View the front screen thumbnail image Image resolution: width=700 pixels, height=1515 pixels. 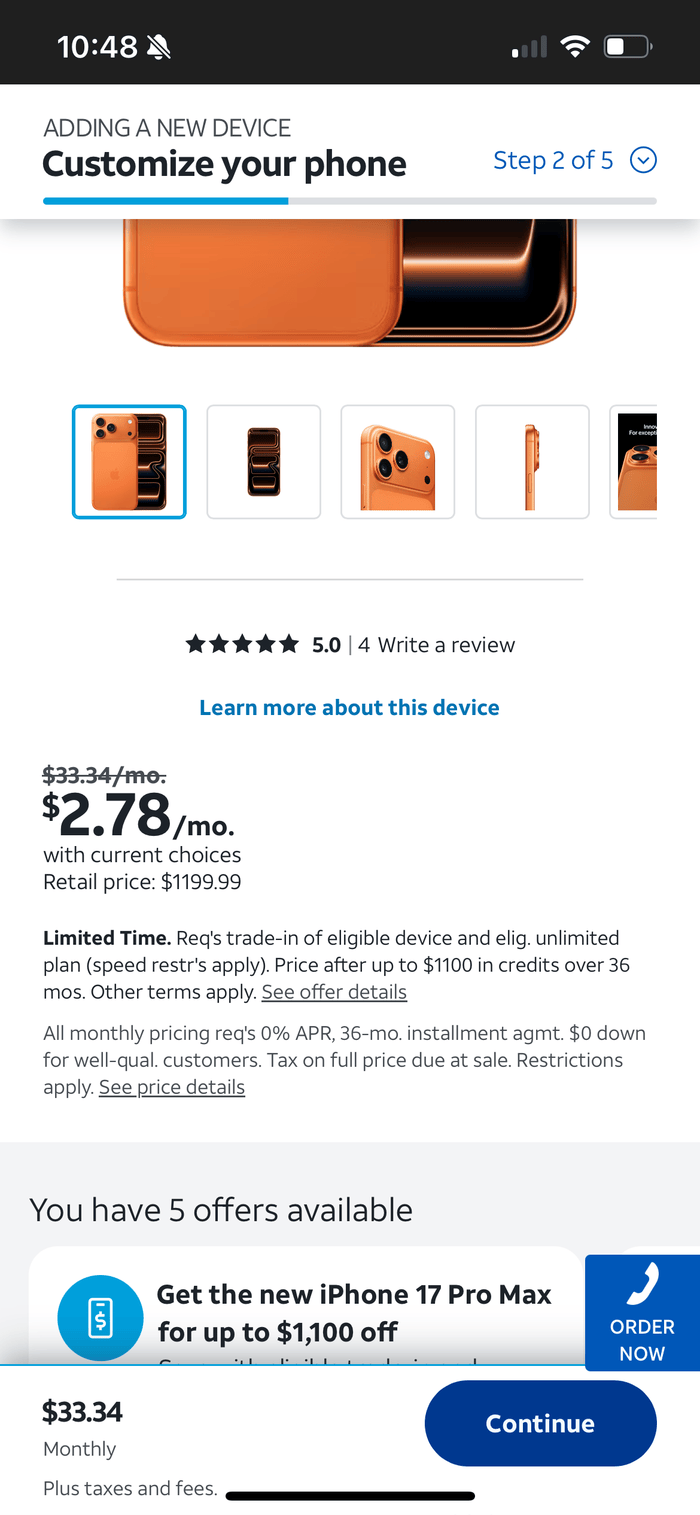coord(264,462)
